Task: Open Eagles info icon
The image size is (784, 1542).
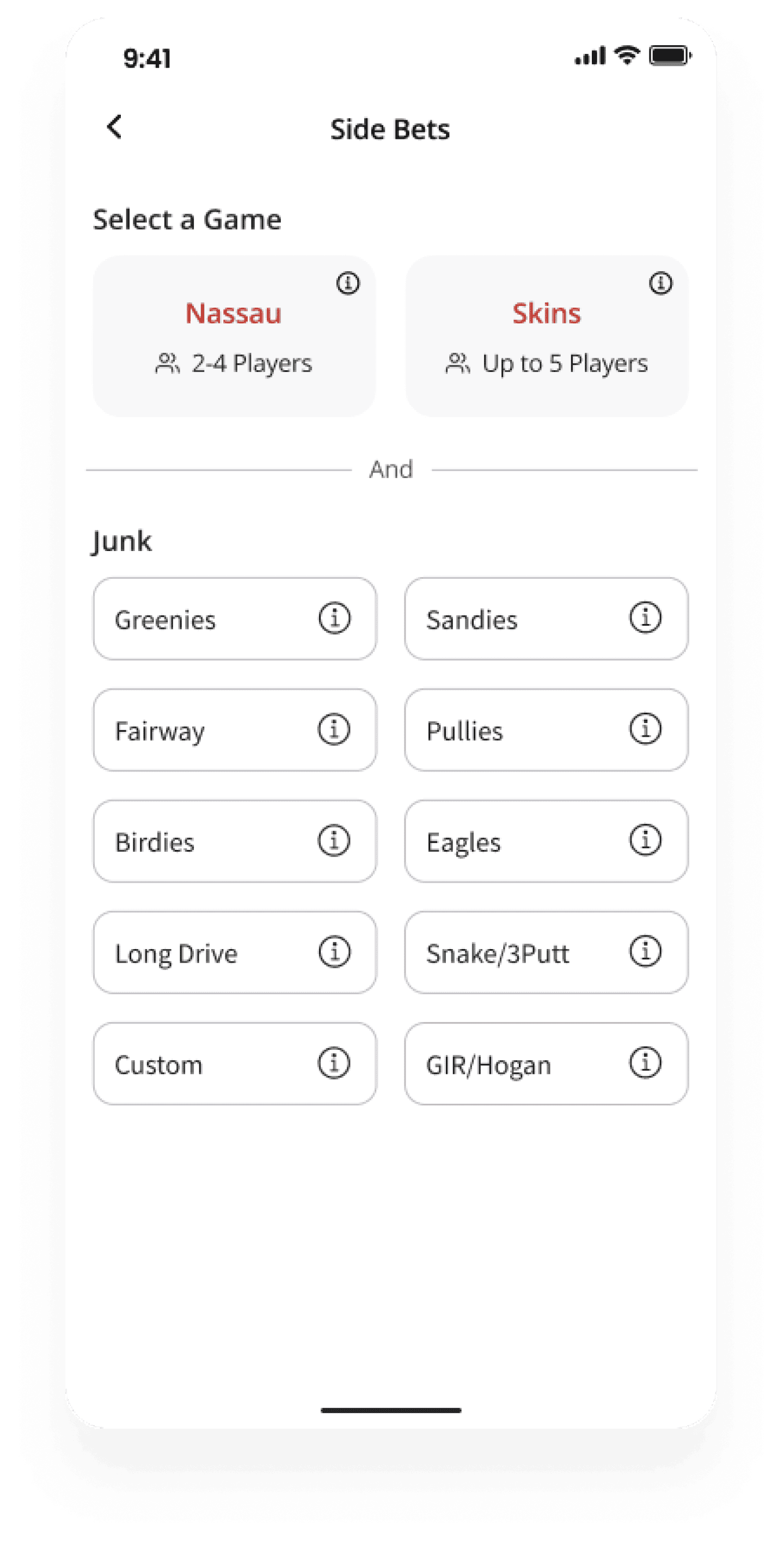Action: point(645,840)
